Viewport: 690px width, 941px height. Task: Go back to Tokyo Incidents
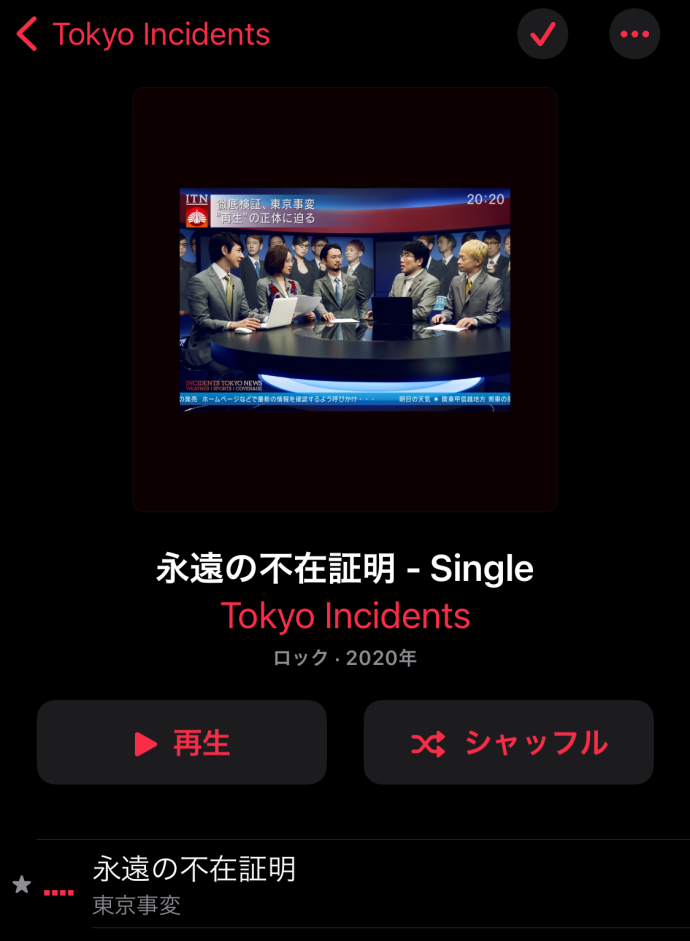[144, 35]
